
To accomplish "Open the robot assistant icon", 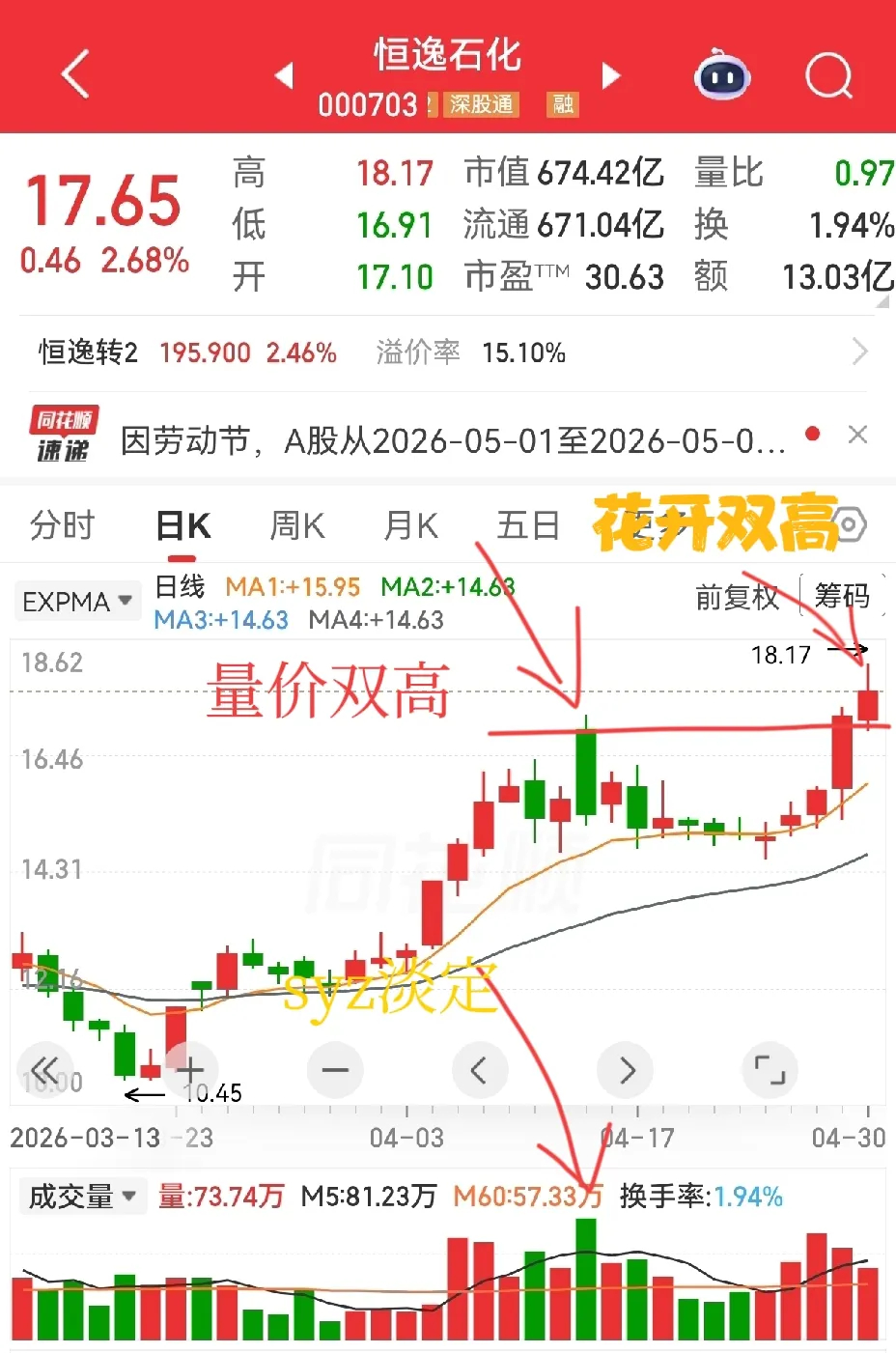I will coord(722,75).
